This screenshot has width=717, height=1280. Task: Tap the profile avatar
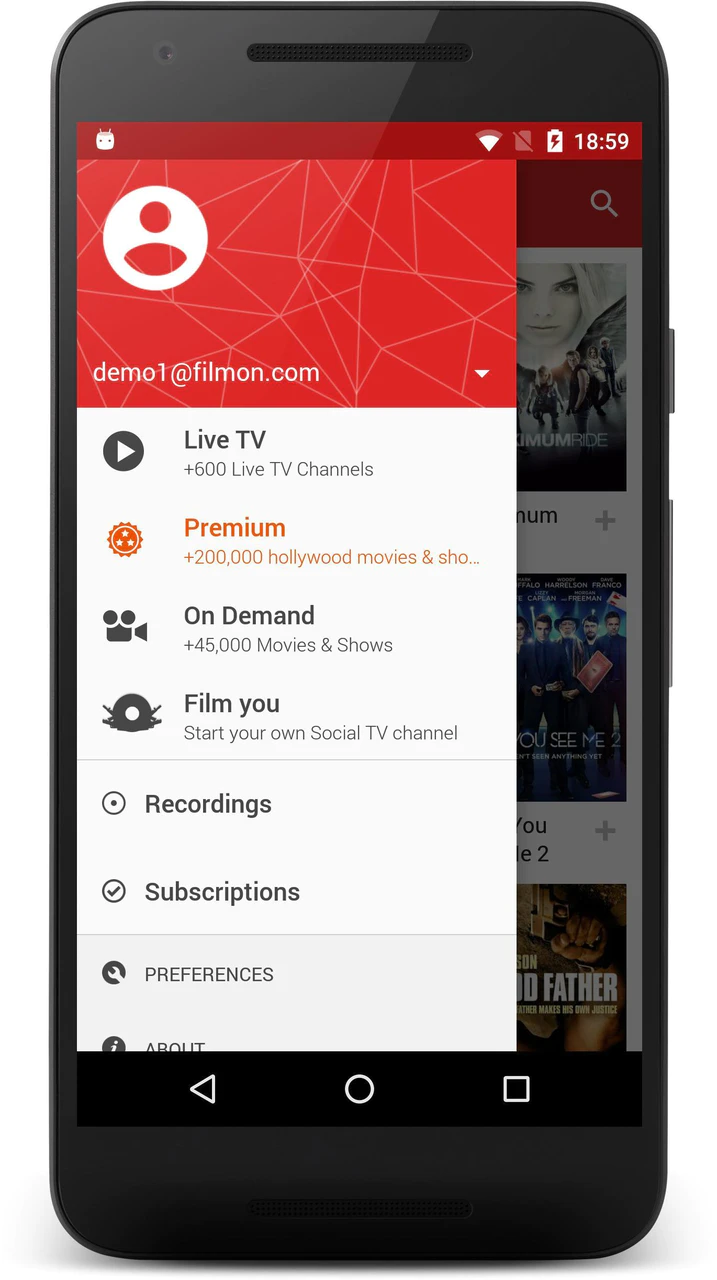(x=155, y=238)
